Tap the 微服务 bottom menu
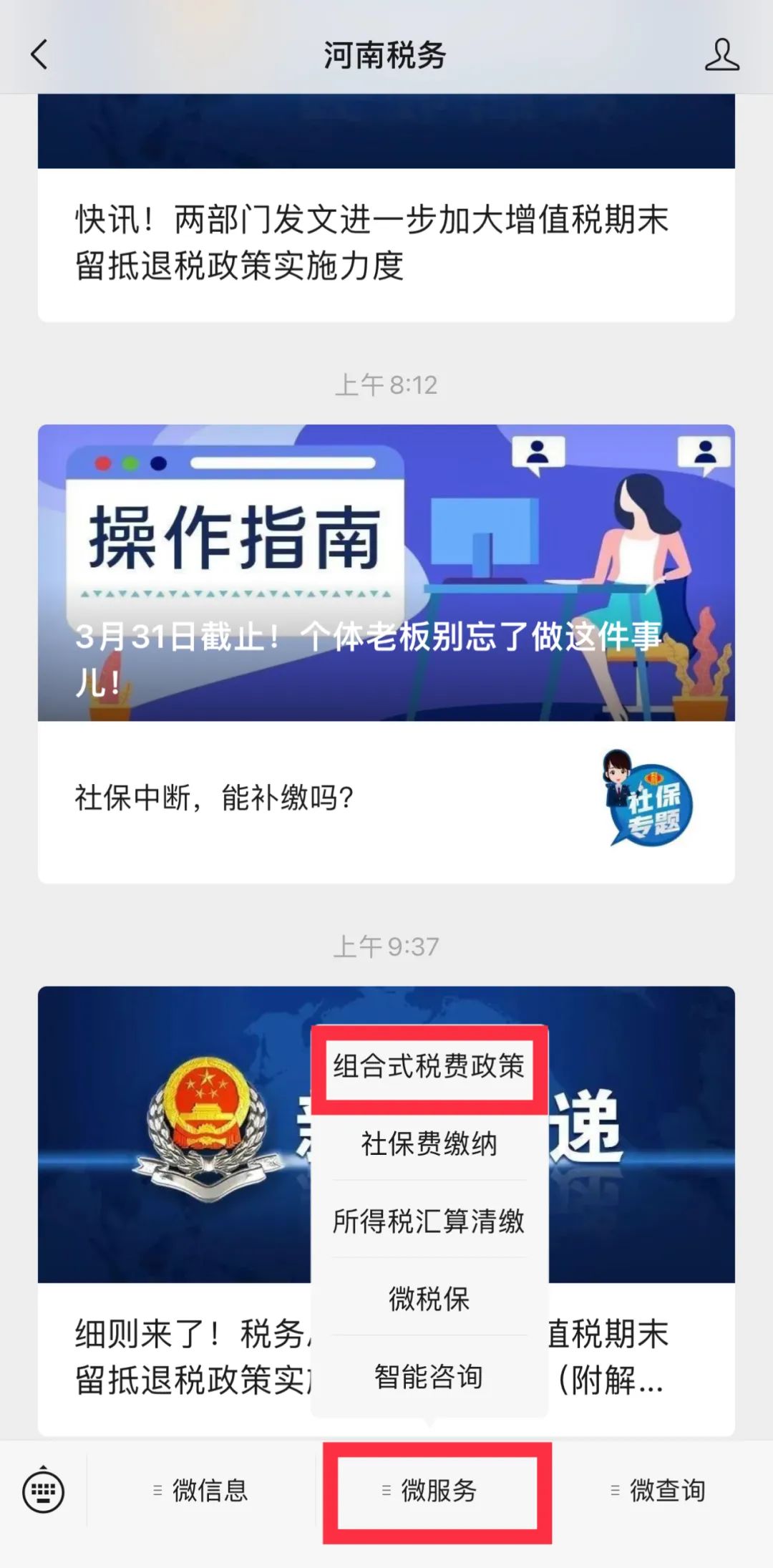 (x=437, y=1491)
